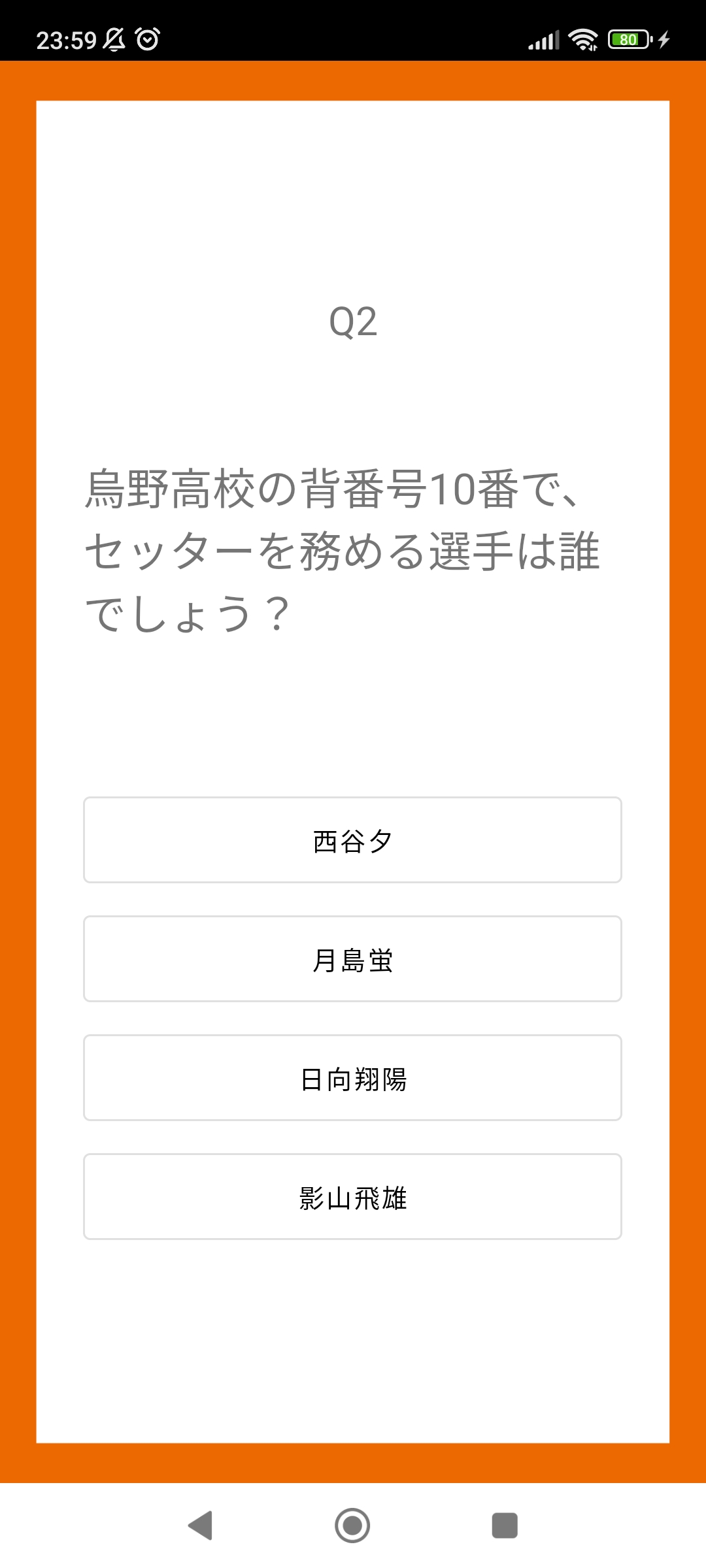Choose 月島蛍 as the answer
Screen dimensions: 706x1568
click(352, 958)
